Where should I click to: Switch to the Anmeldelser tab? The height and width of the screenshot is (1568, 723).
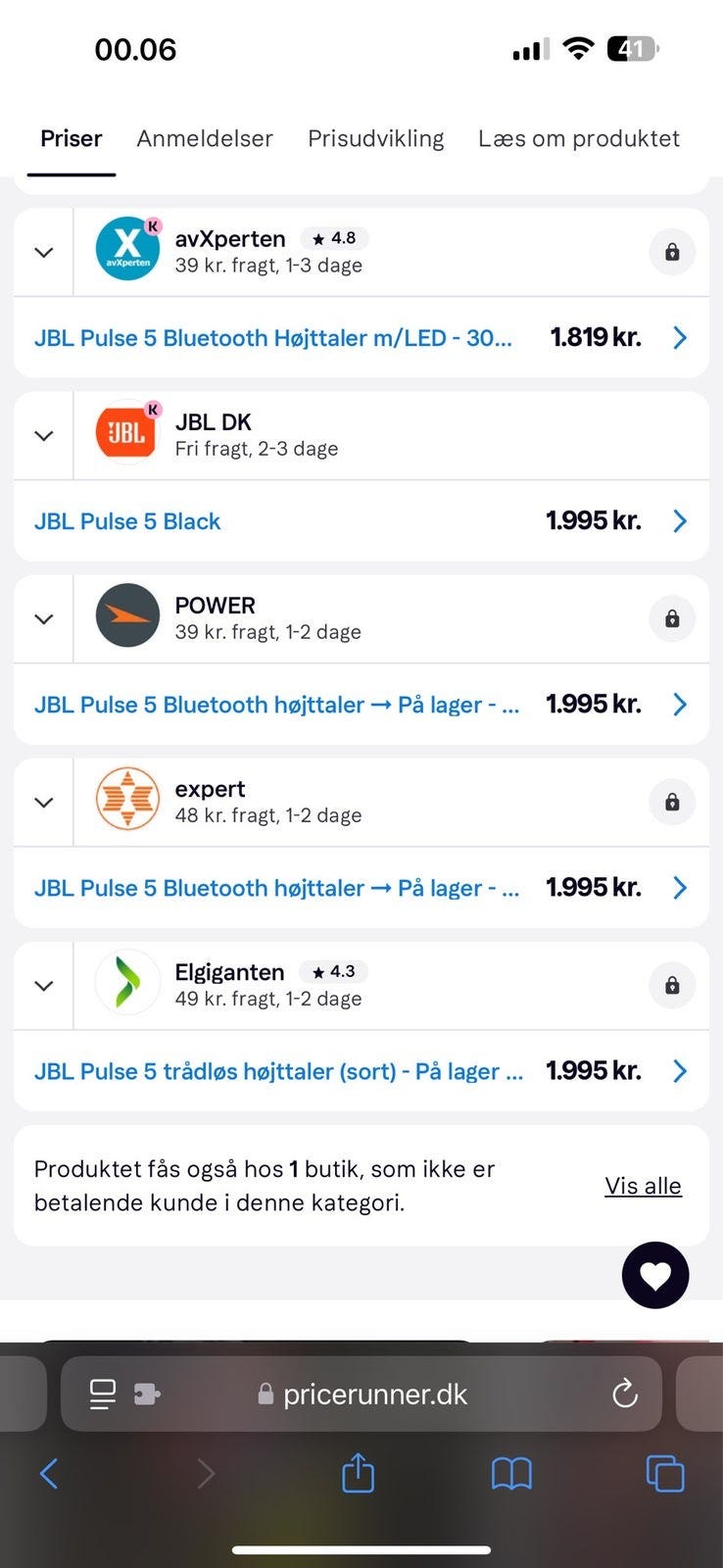pos(205,138)
